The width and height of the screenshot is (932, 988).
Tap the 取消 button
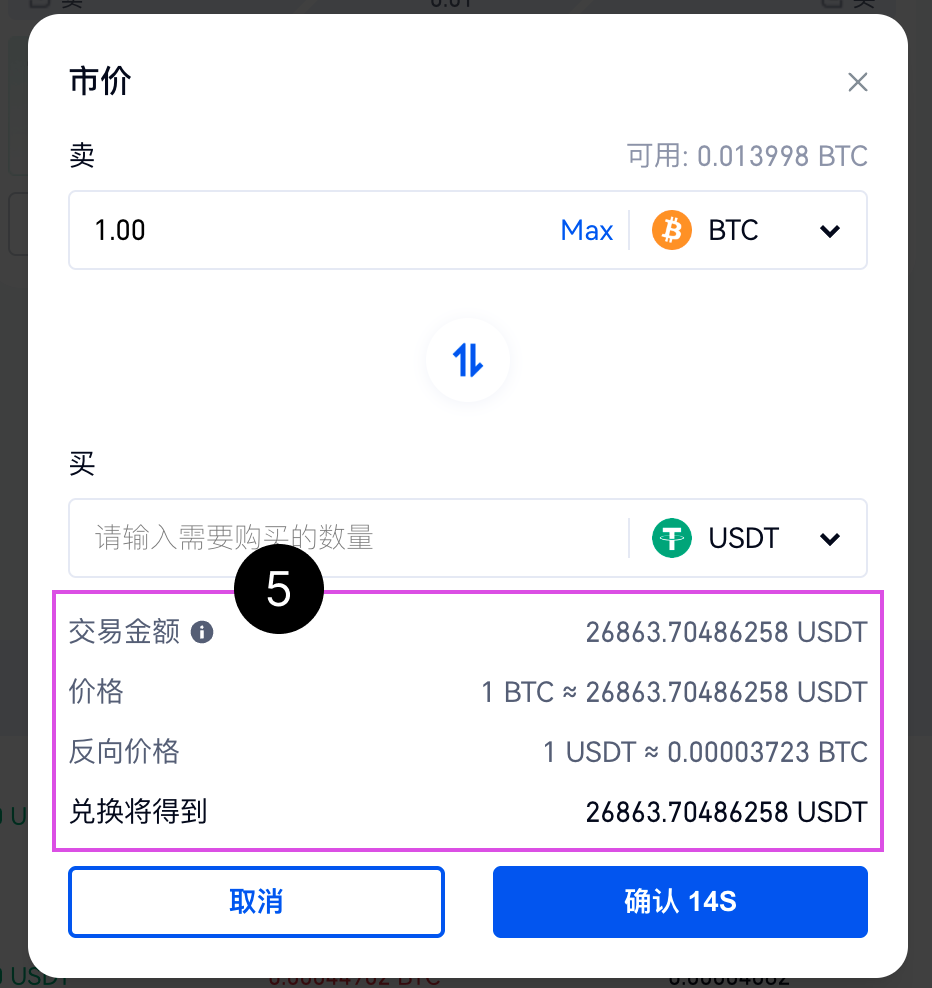pos(256,902)
